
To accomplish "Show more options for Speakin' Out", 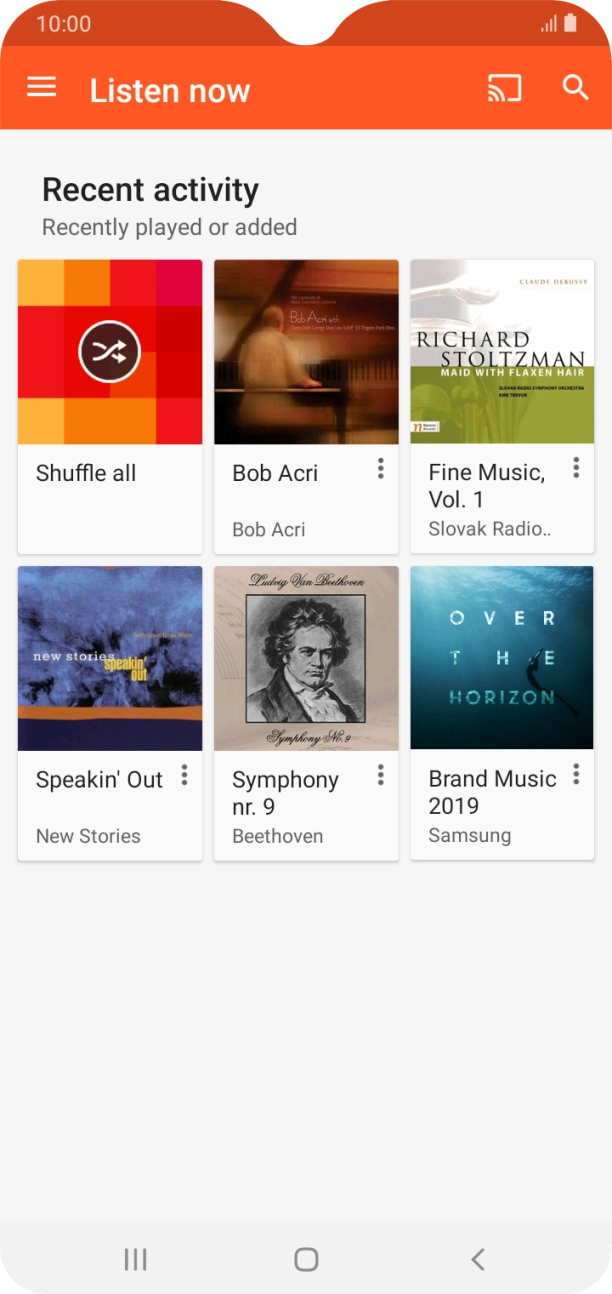I will (184, 775).
